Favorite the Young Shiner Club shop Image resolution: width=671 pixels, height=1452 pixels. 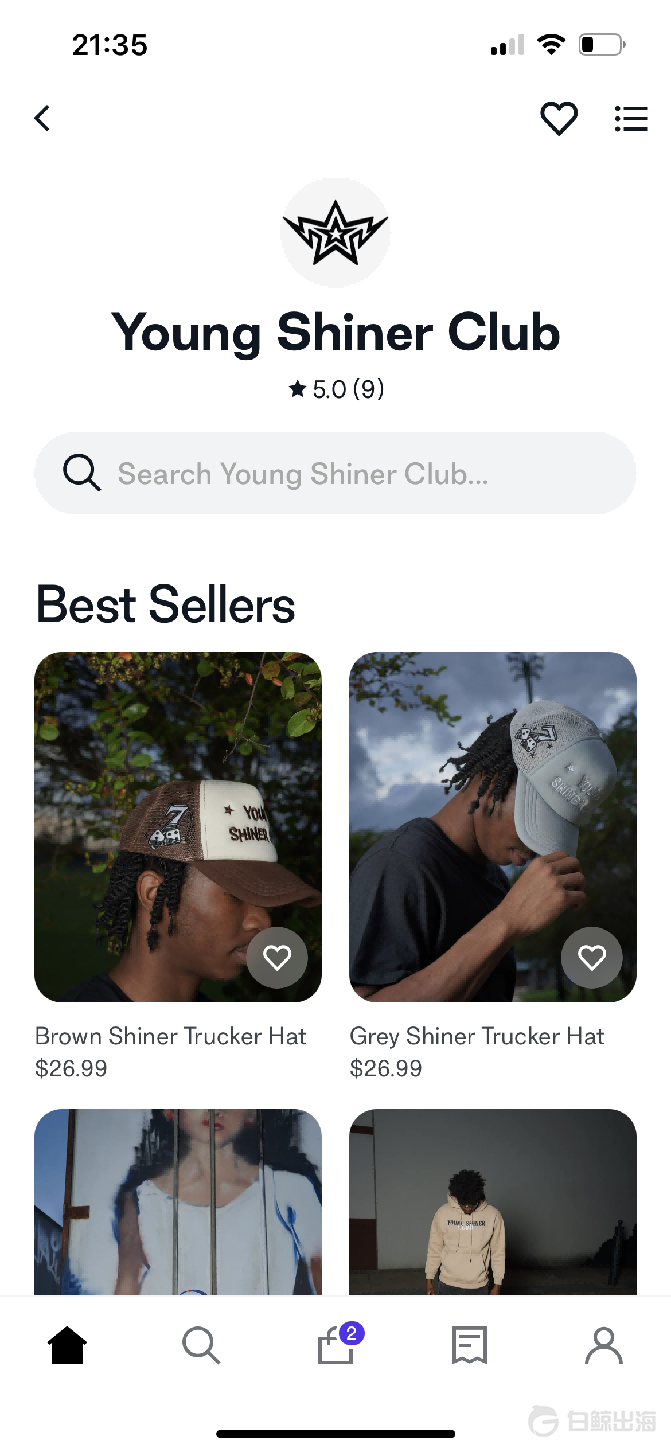tap(559, 118)
